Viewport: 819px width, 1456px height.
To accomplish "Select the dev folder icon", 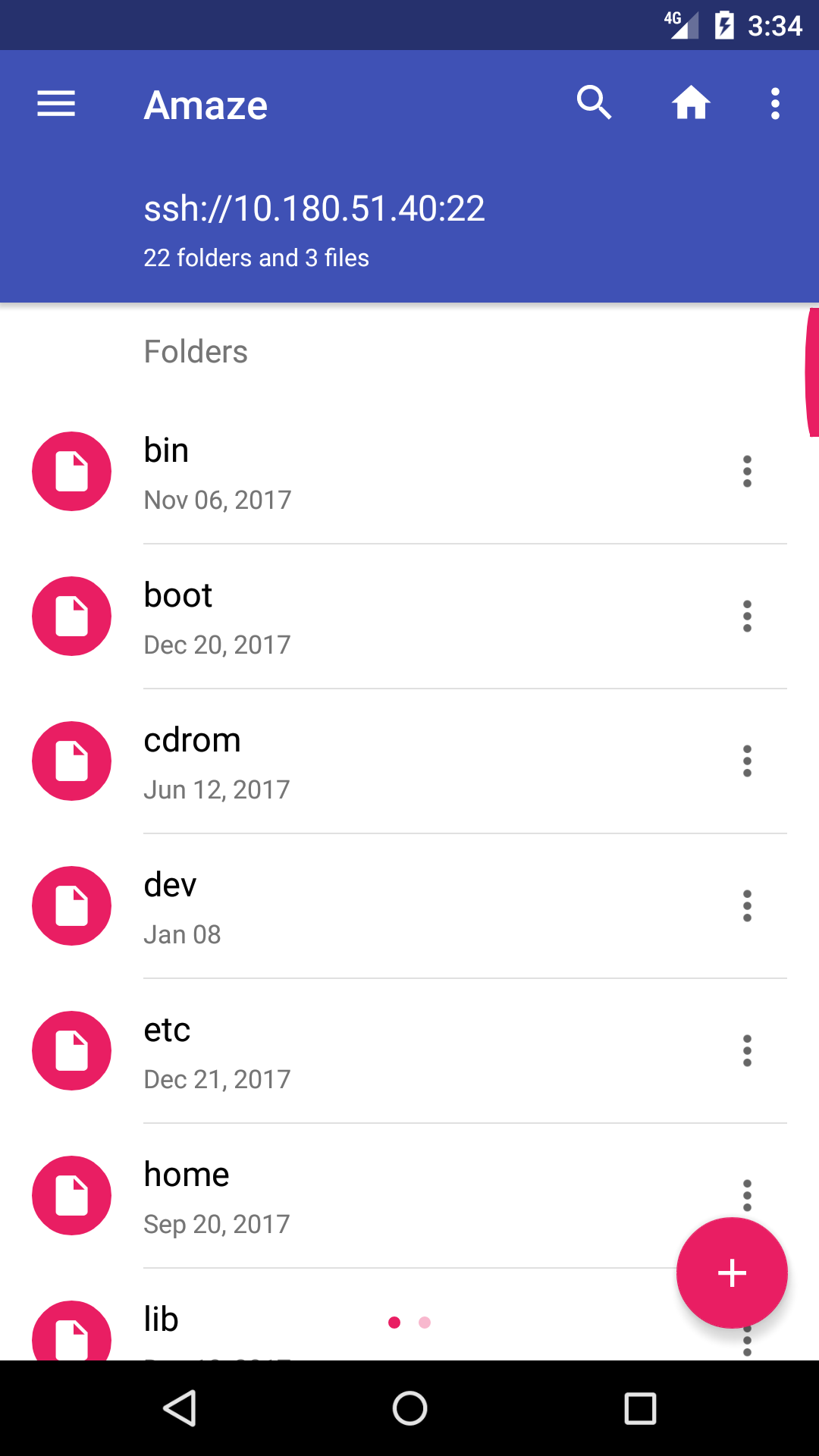I will (71, 905).
